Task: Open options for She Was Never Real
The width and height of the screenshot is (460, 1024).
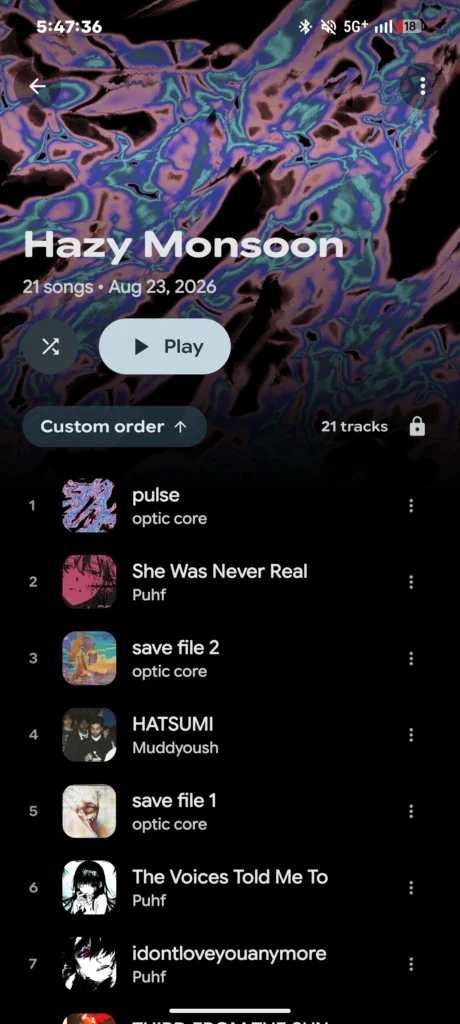Action: [411, 582]
